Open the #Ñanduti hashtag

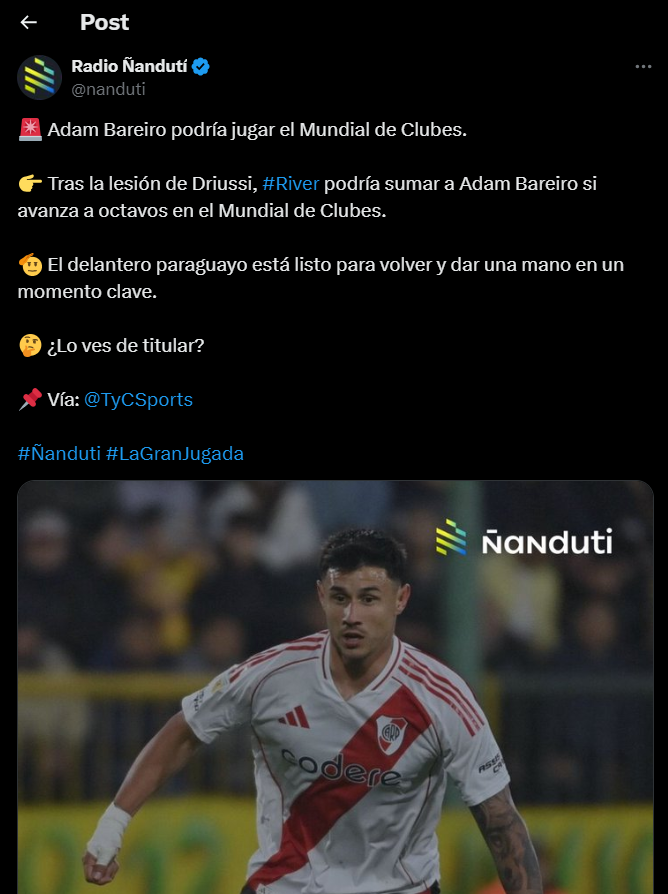[x=59, y=454]
